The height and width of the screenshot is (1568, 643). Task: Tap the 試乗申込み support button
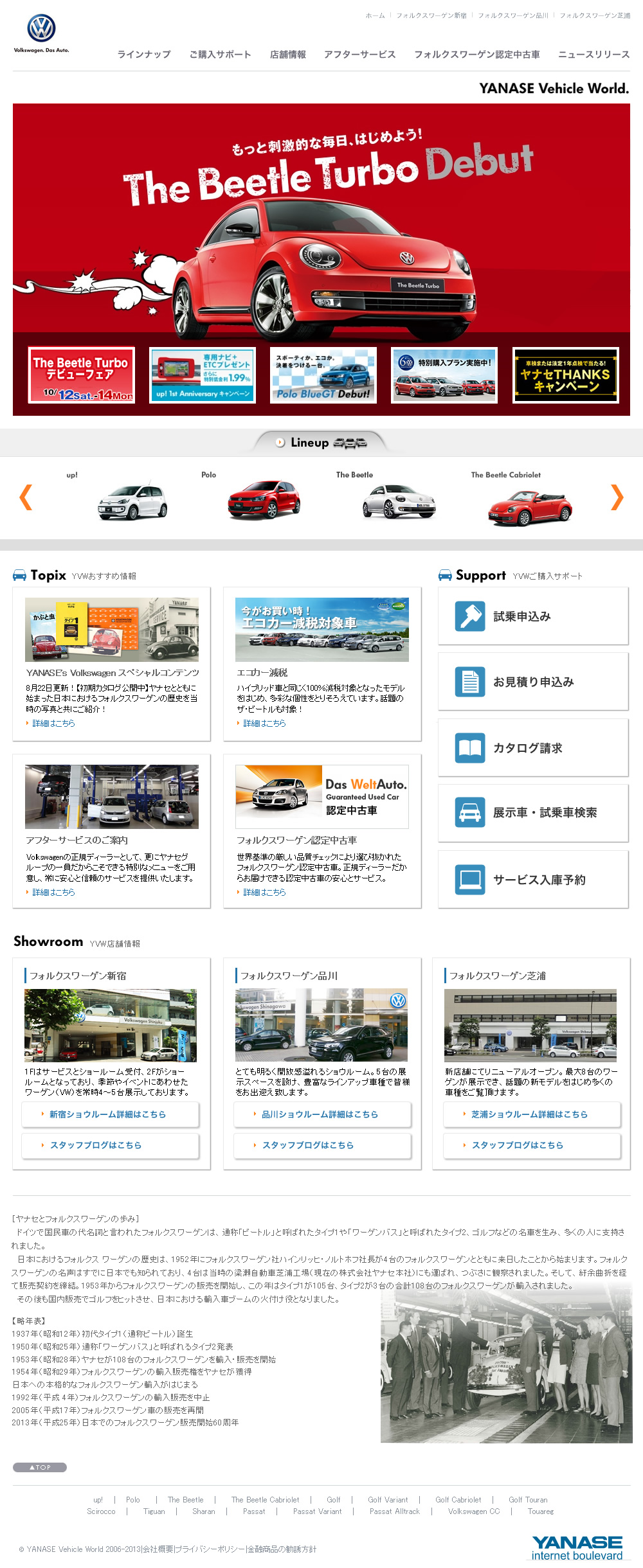[533, 616]
